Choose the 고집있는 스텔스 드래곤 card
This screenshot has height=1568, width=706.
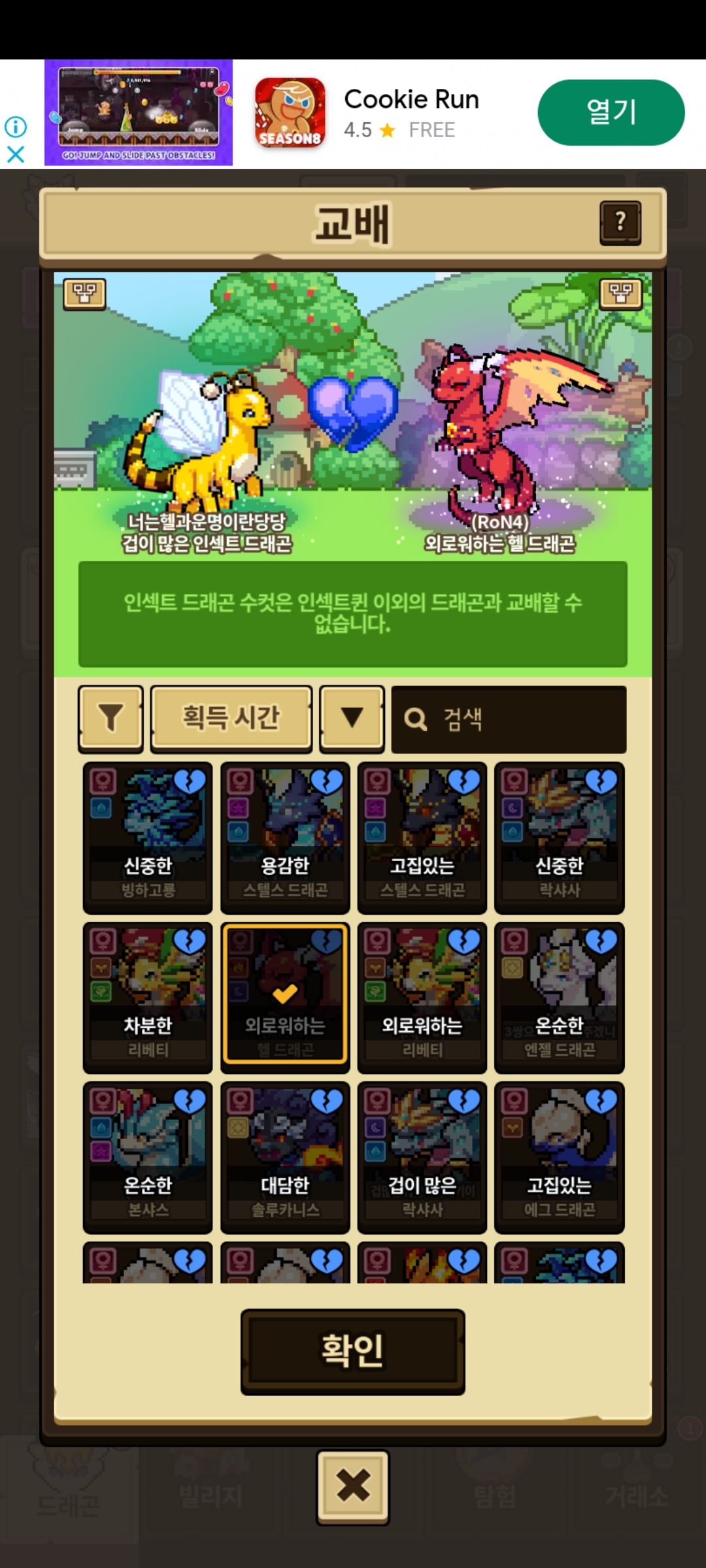(422, 837)
